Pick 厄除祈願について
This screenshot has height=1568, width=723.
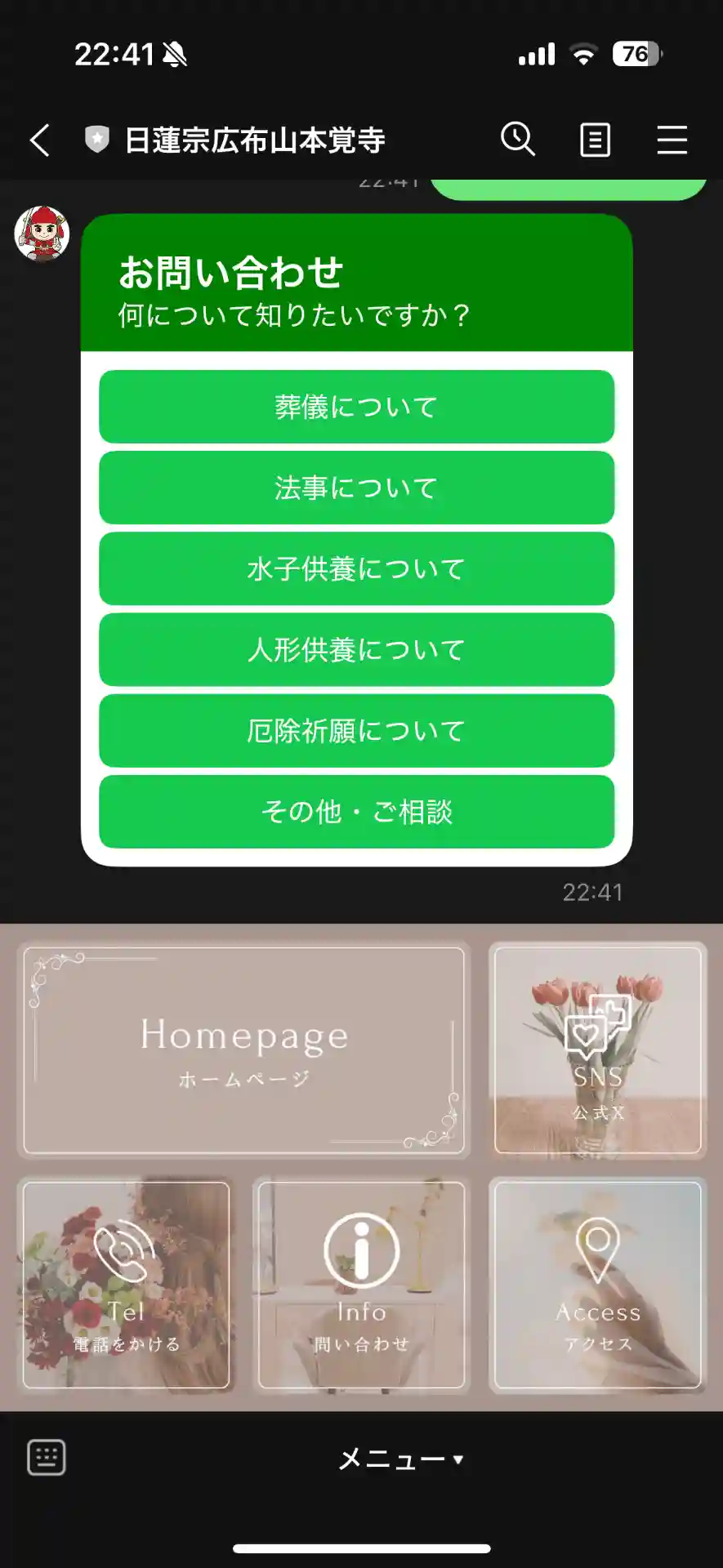(356, 730)
